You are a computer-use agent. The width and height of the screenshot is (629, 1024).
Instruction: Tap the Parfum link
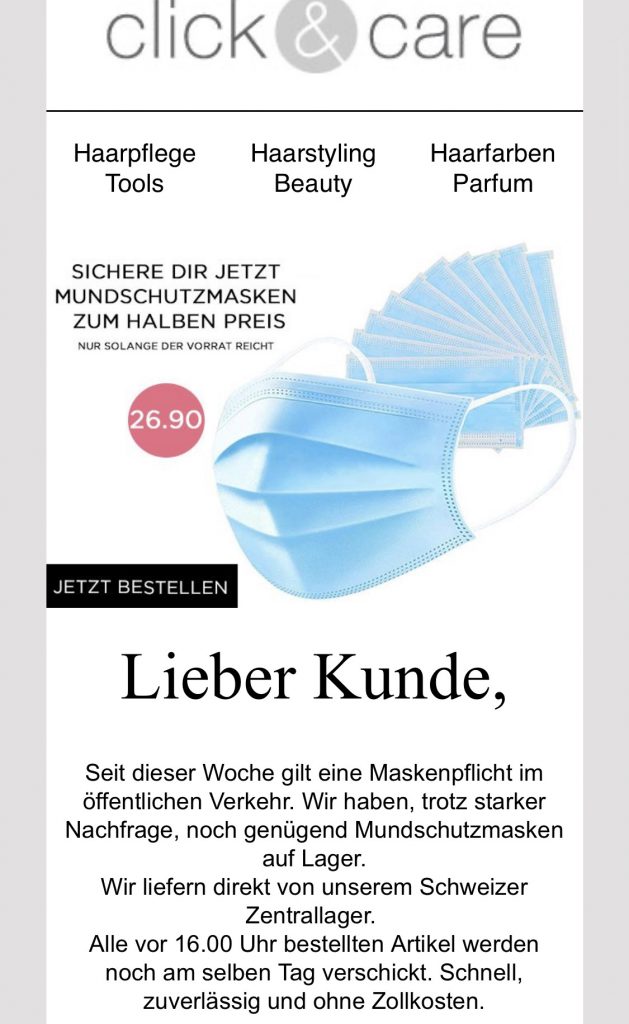[x=492, y=184]
